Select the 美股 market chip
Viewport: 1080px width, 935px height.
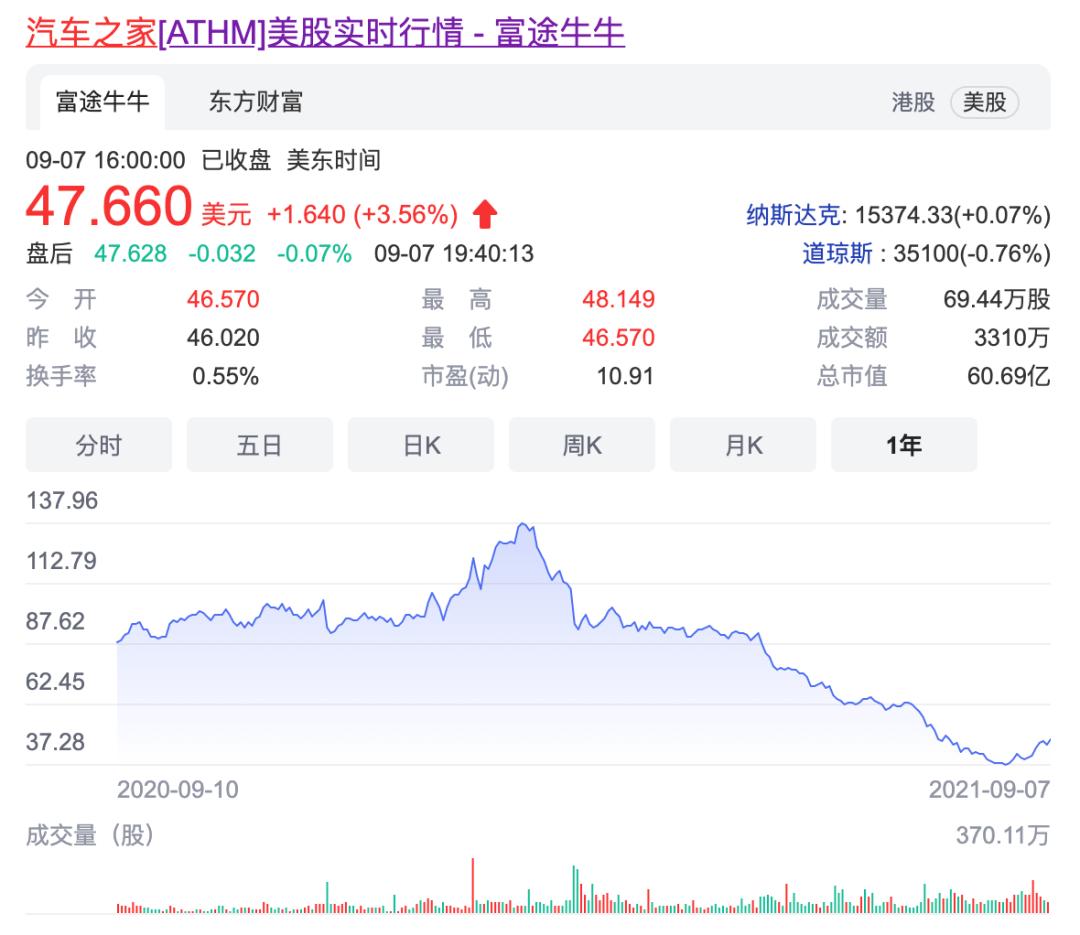(x=984, y=102)
